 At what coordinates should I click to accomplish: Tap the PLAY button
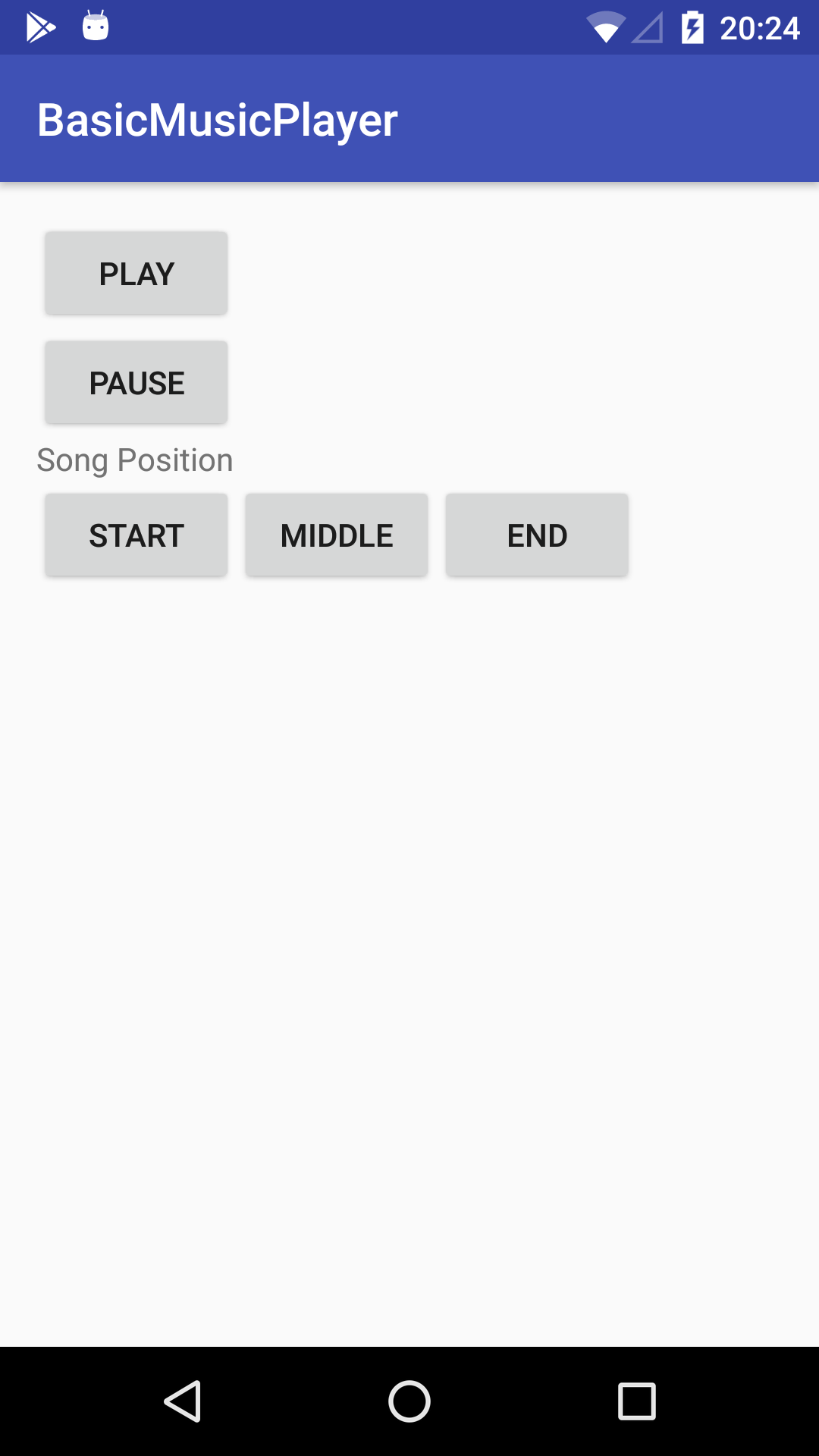(136, 273)
